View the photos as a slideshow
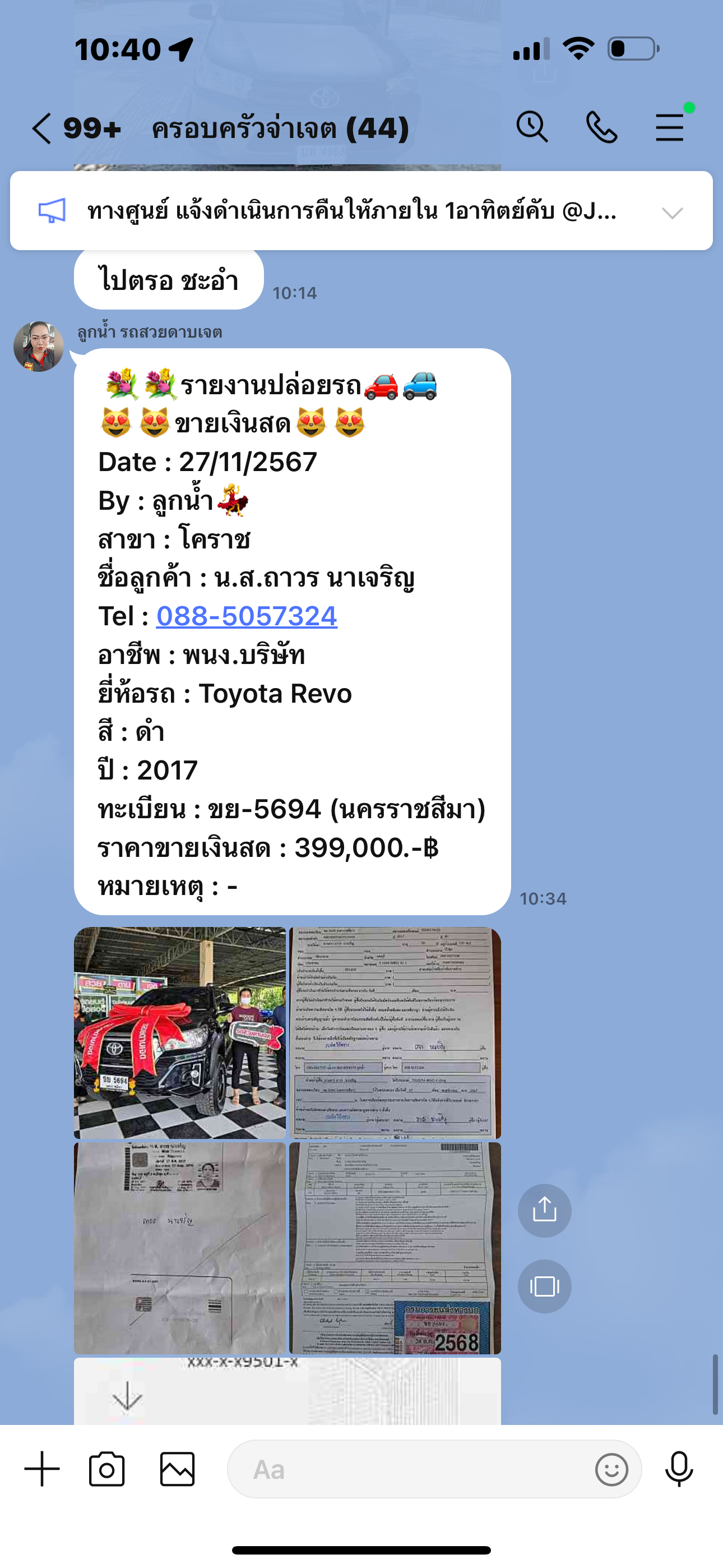 [544, 1285]
